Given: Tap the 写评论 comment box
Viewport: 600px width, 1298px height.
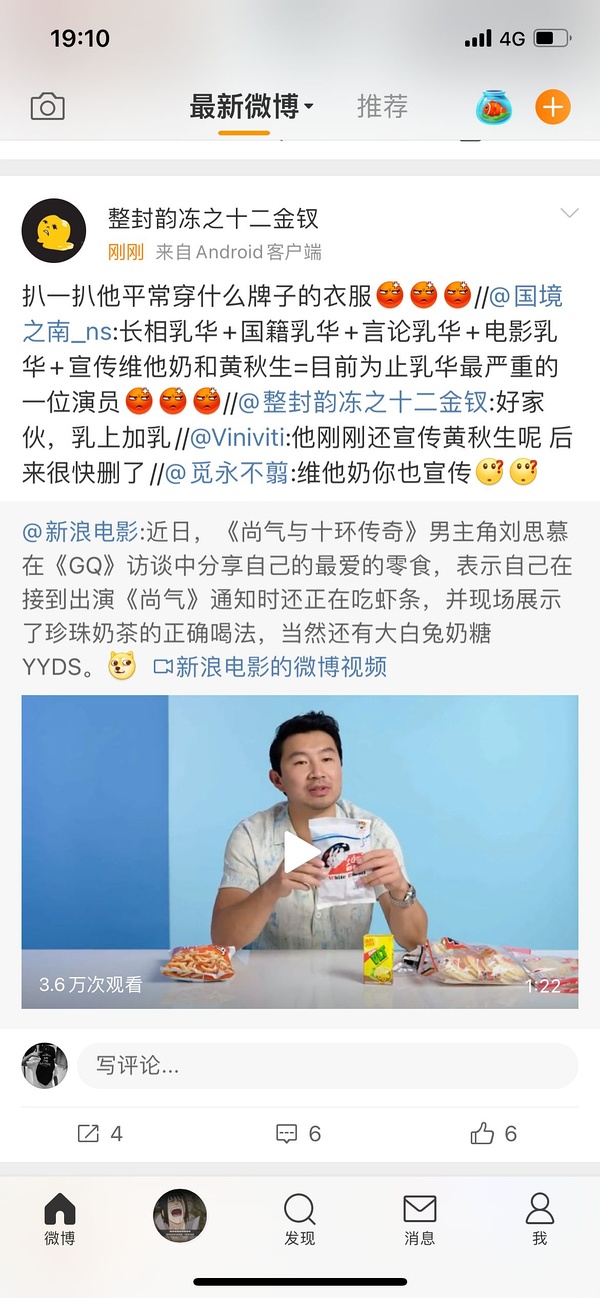Looking at the screenshot, I should coord(327,1066).
